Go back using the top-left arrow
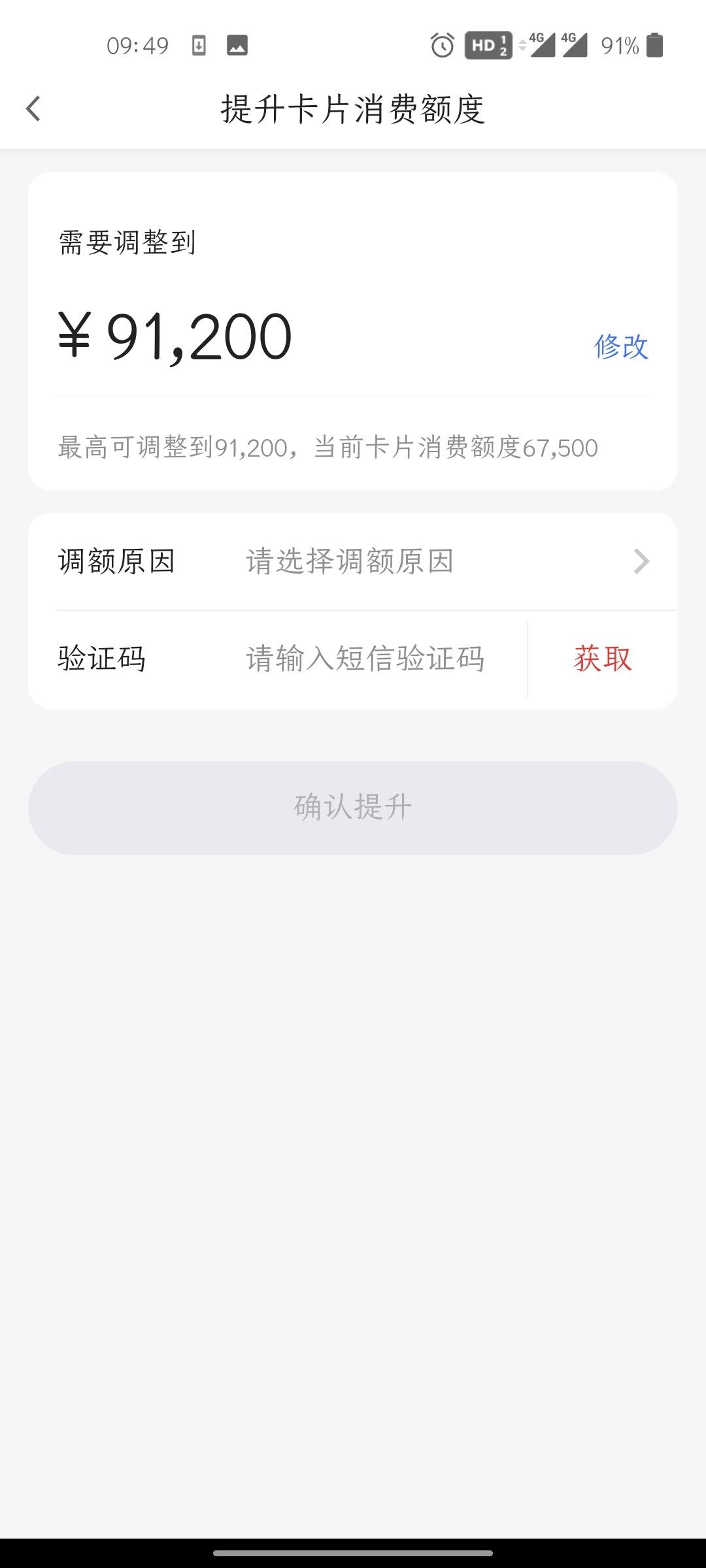The image size is (706, 1568). point(33,108)
